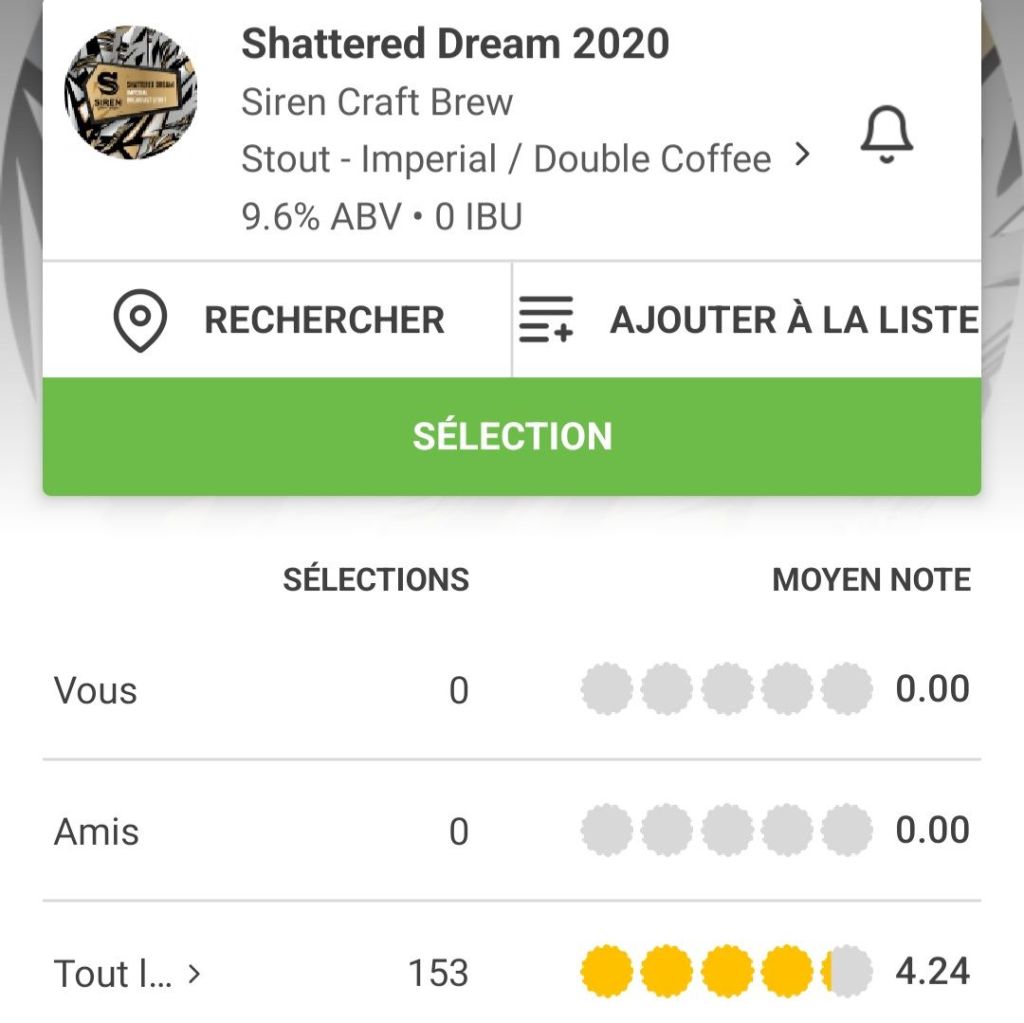Add beer via AJOUTER À LA LISTE
The width and height of the screenshot is (1024, 1023).
747,320
